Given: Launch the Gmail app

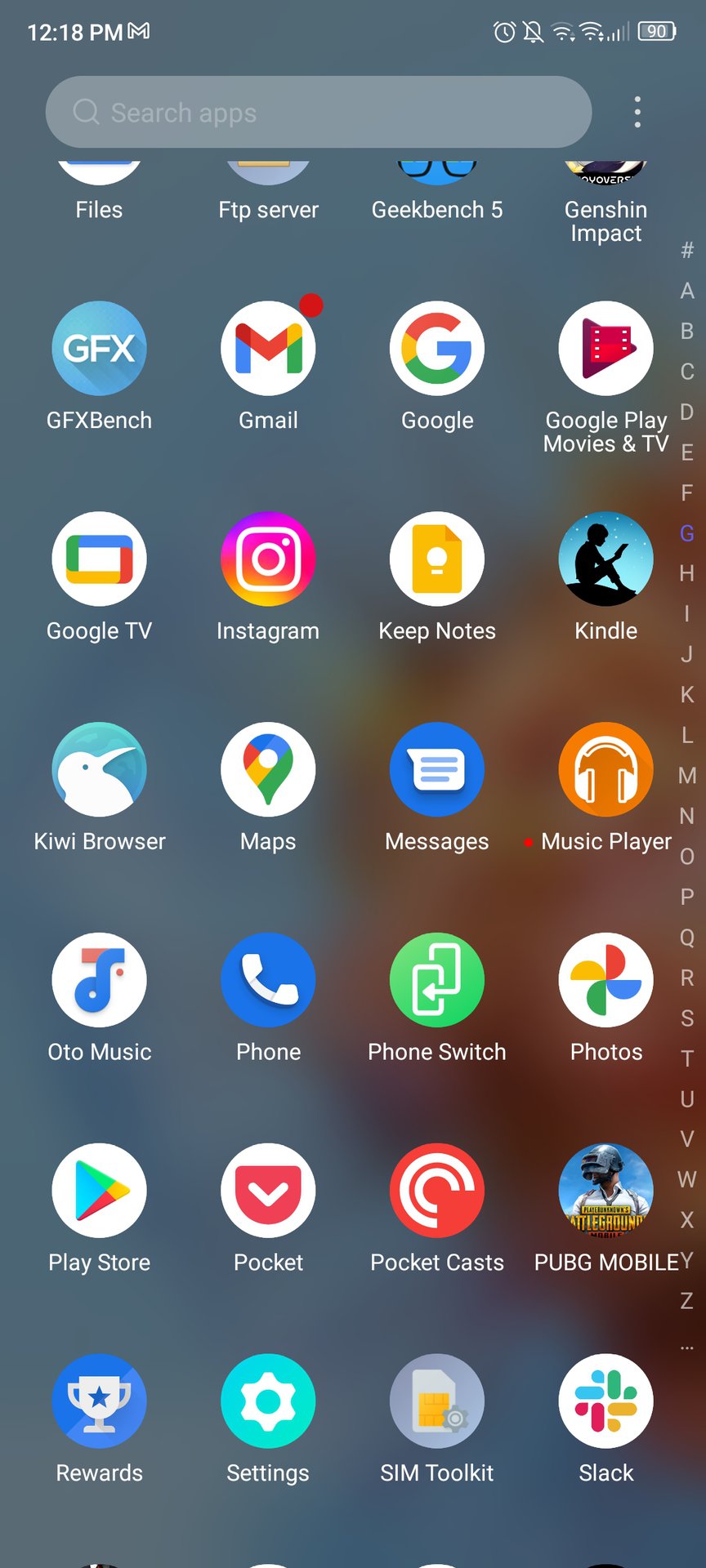Looking at the screenshot, I should [x=268, y=350].
